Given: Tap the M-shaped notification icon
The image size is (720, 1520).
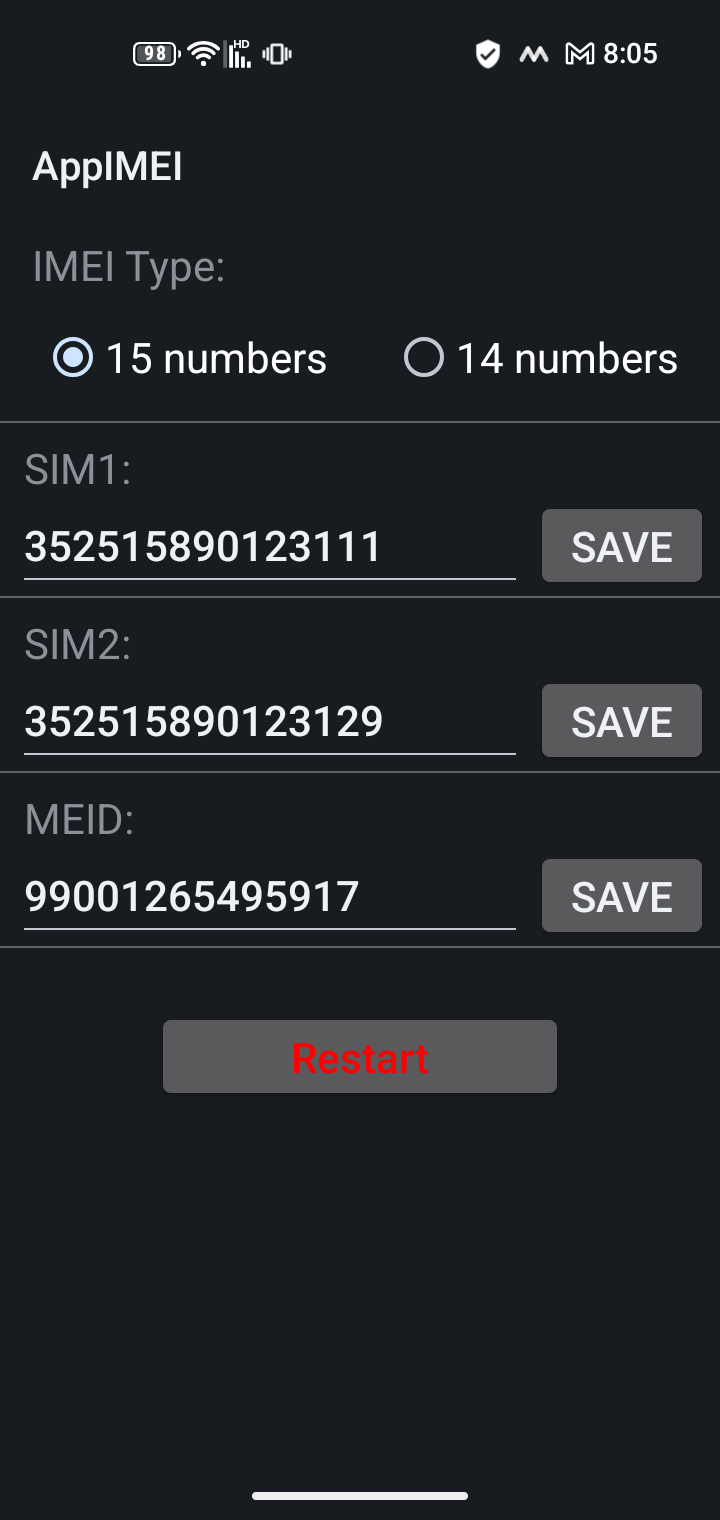Looking at the screenshot, I should [x=535, y=54].
